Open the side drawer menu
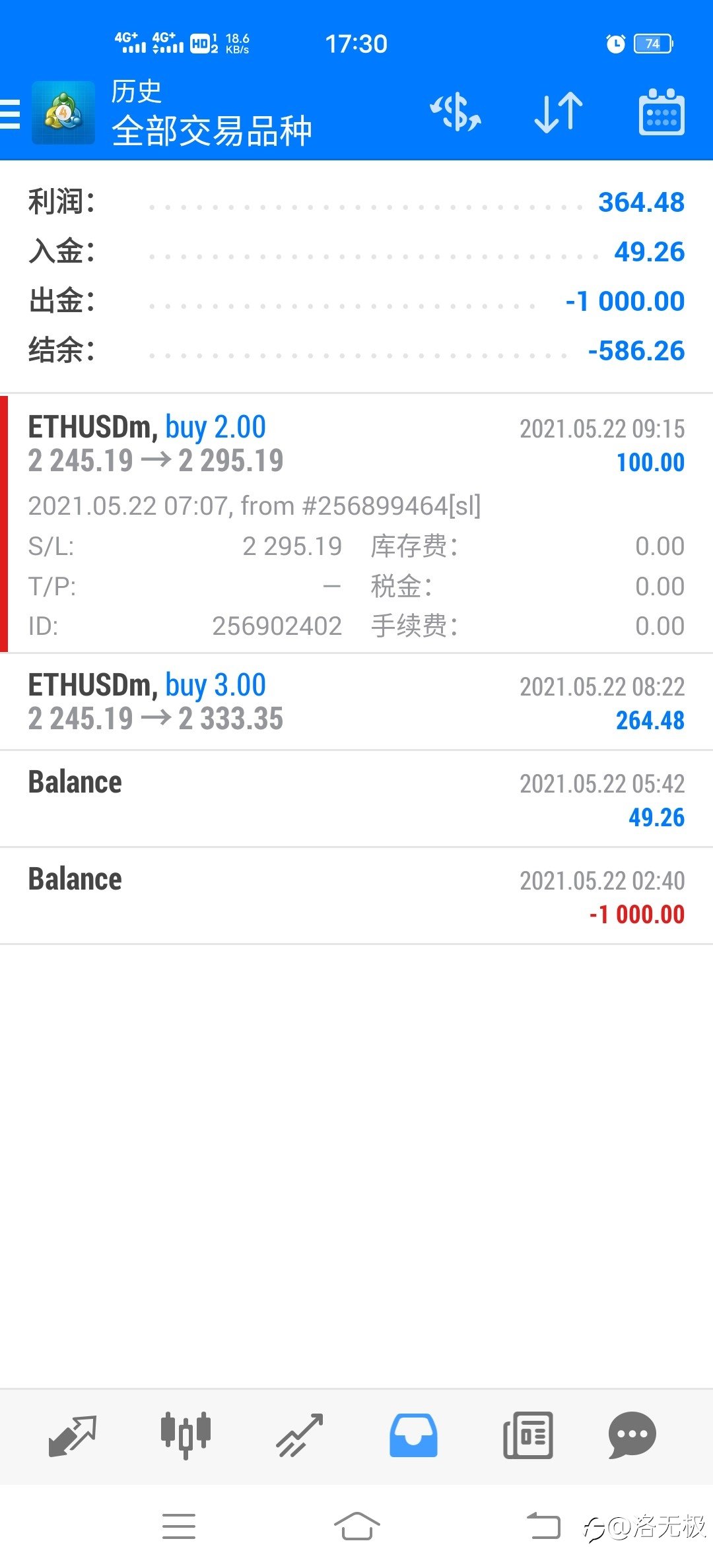The width and height of the screenshot is (713, 1568). pyautogui.click(x=10, y=114)
